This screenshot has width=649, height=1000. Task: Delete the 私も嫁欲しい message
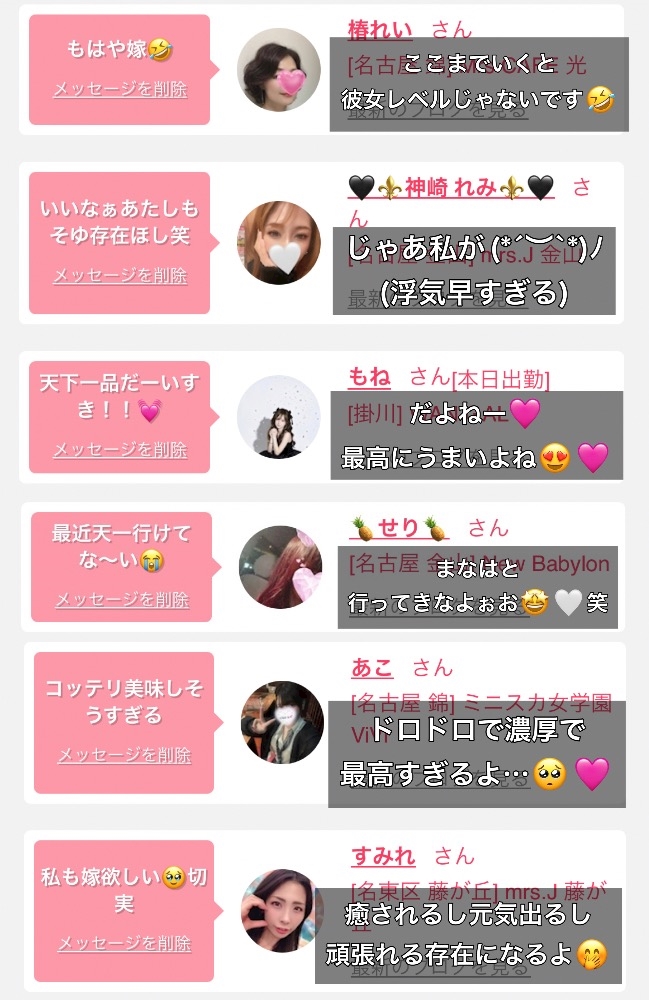pyautogui.click(x=124, y=943)
